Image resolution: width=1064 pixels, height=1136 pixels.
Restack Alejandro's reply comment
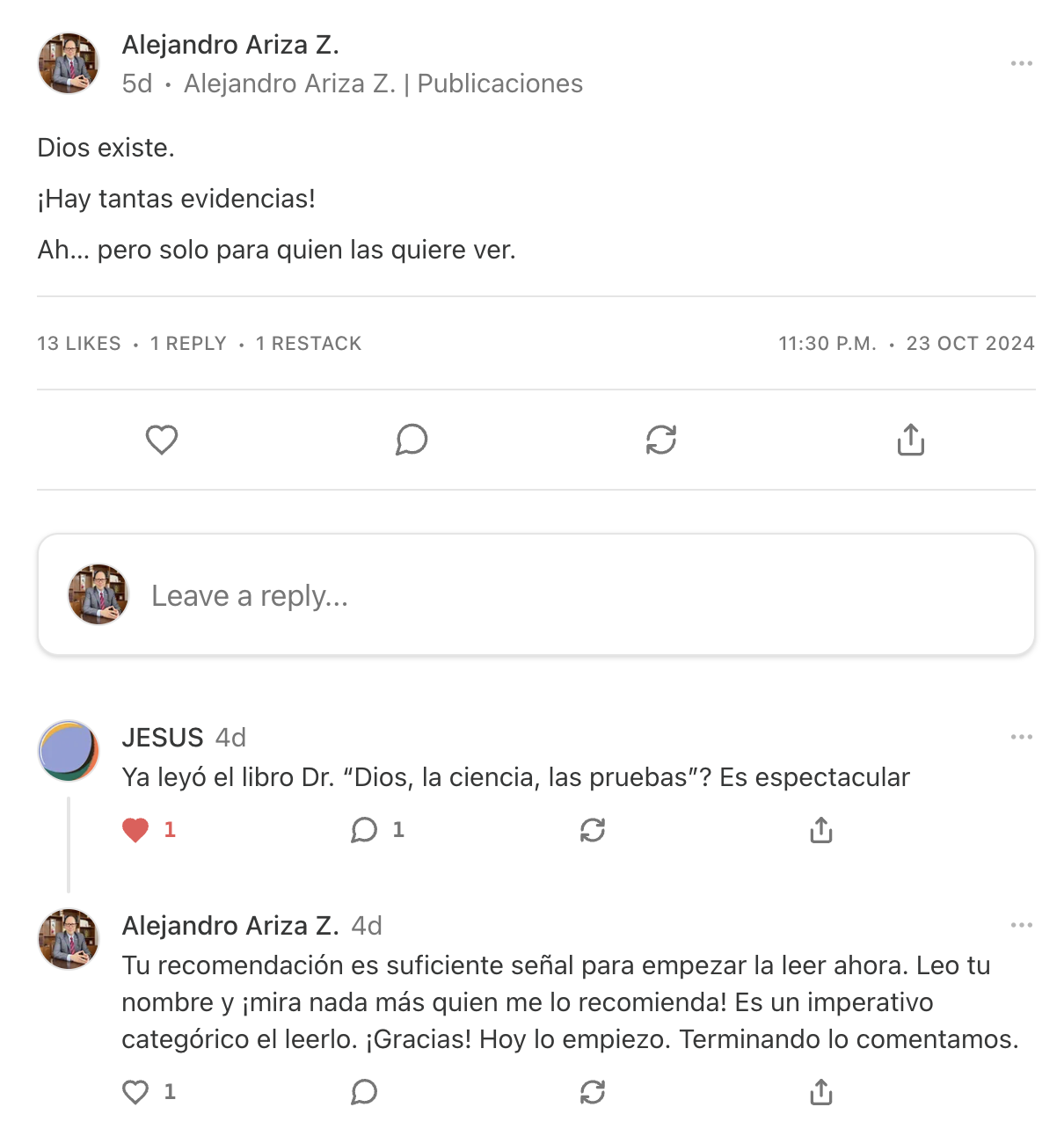point(593,1092)
